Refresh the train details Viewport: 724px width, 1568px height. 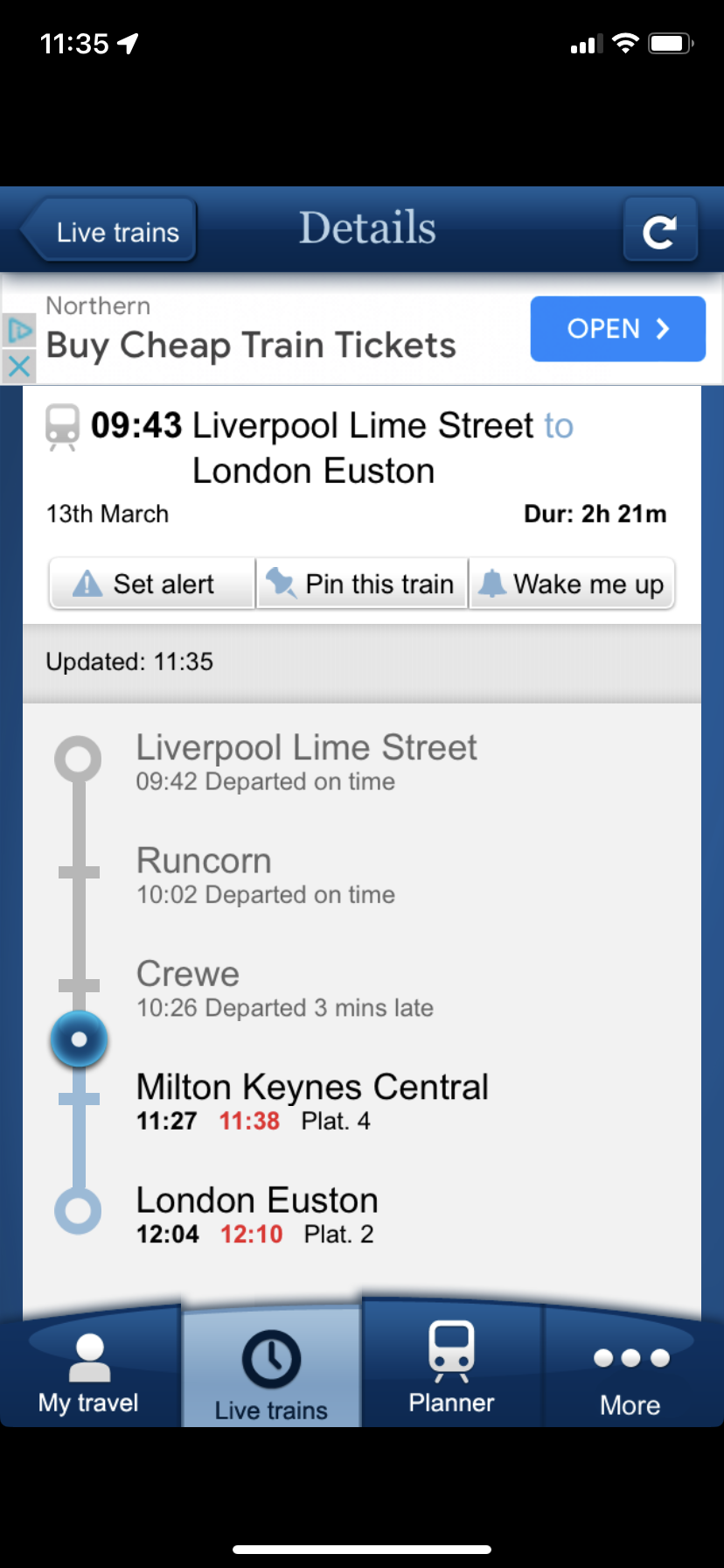[660, 231]
